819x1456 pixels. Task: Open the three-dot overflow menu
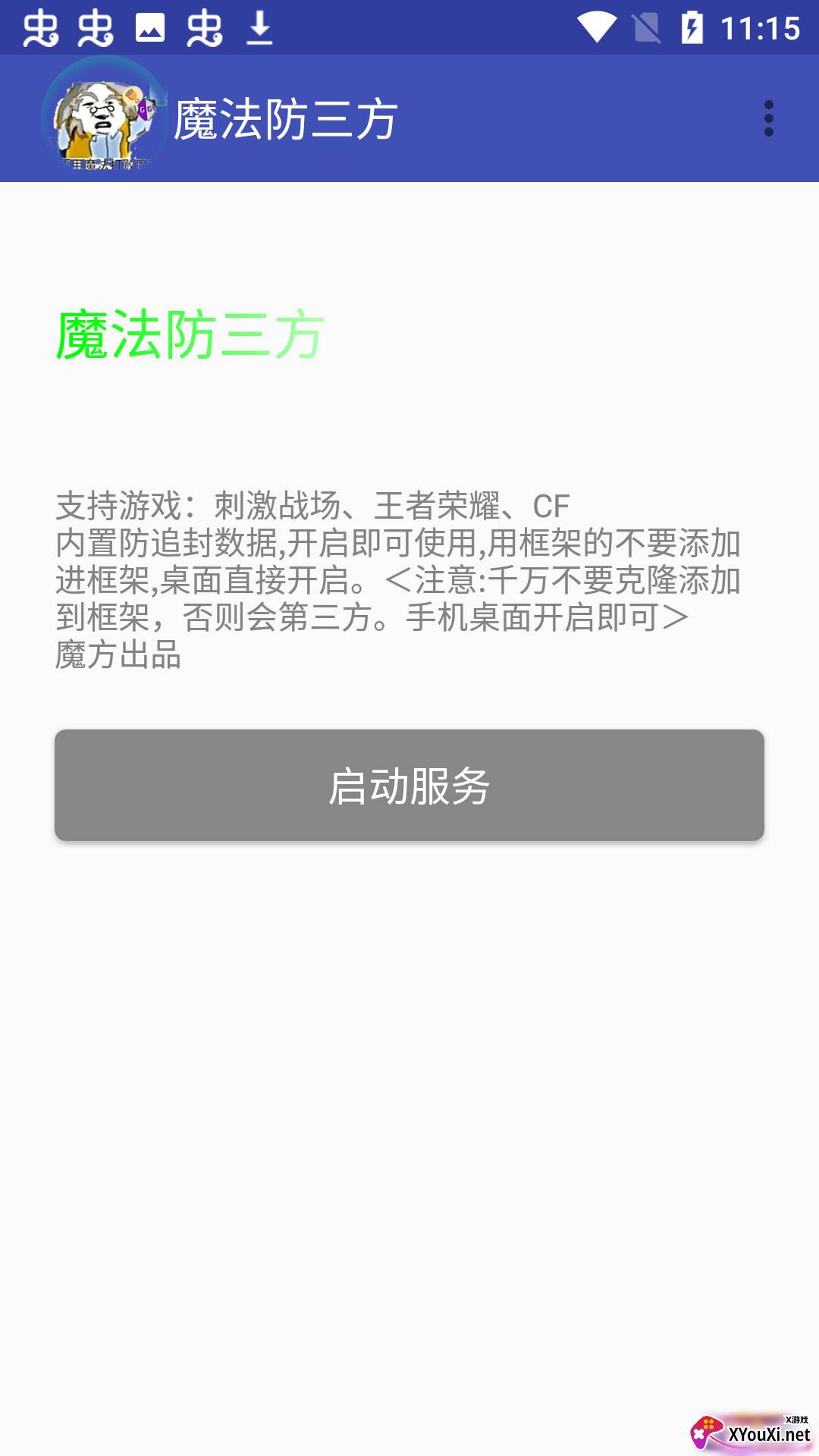[x=768, y=118]
